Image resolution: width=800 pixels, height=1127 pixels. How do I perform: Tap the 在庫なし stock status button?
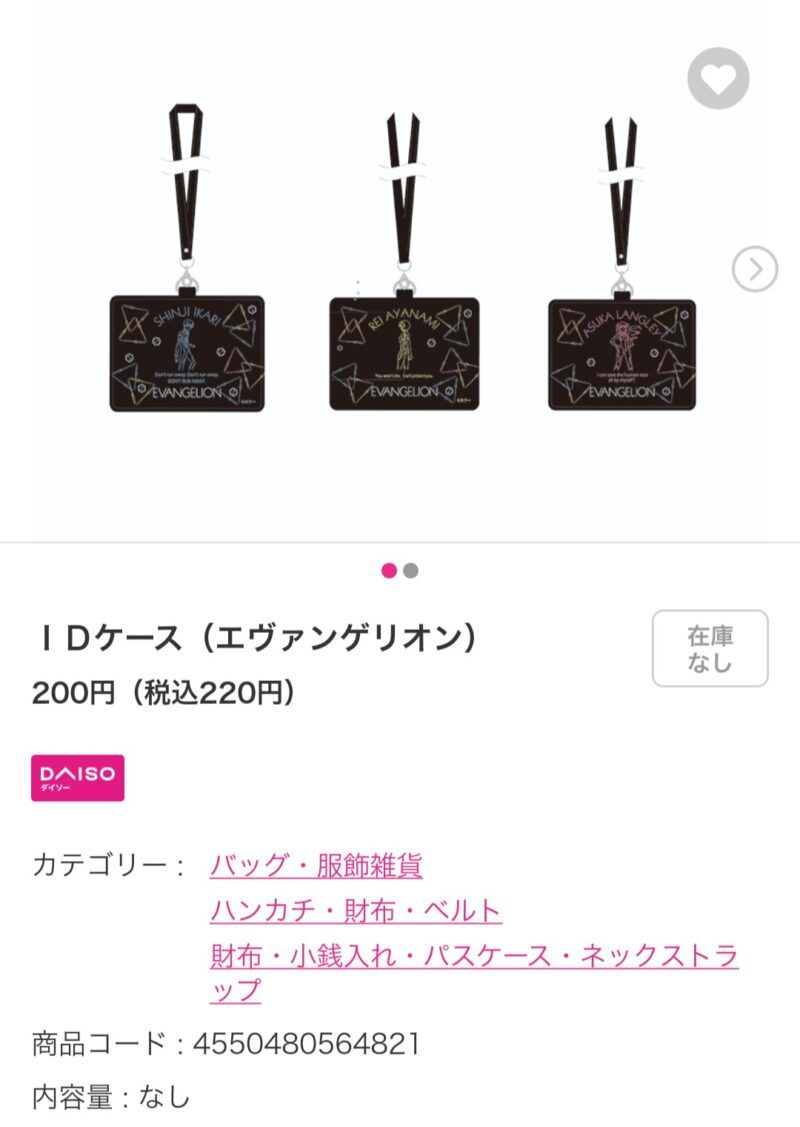click(710, 648)
